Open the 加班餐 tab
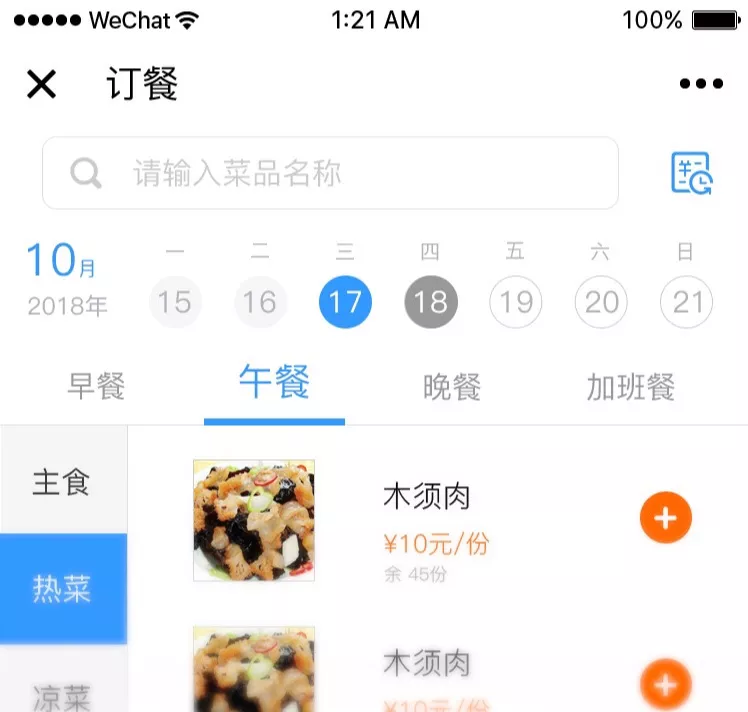The height and width of the screenshot is (712, 748). (630, 386)
